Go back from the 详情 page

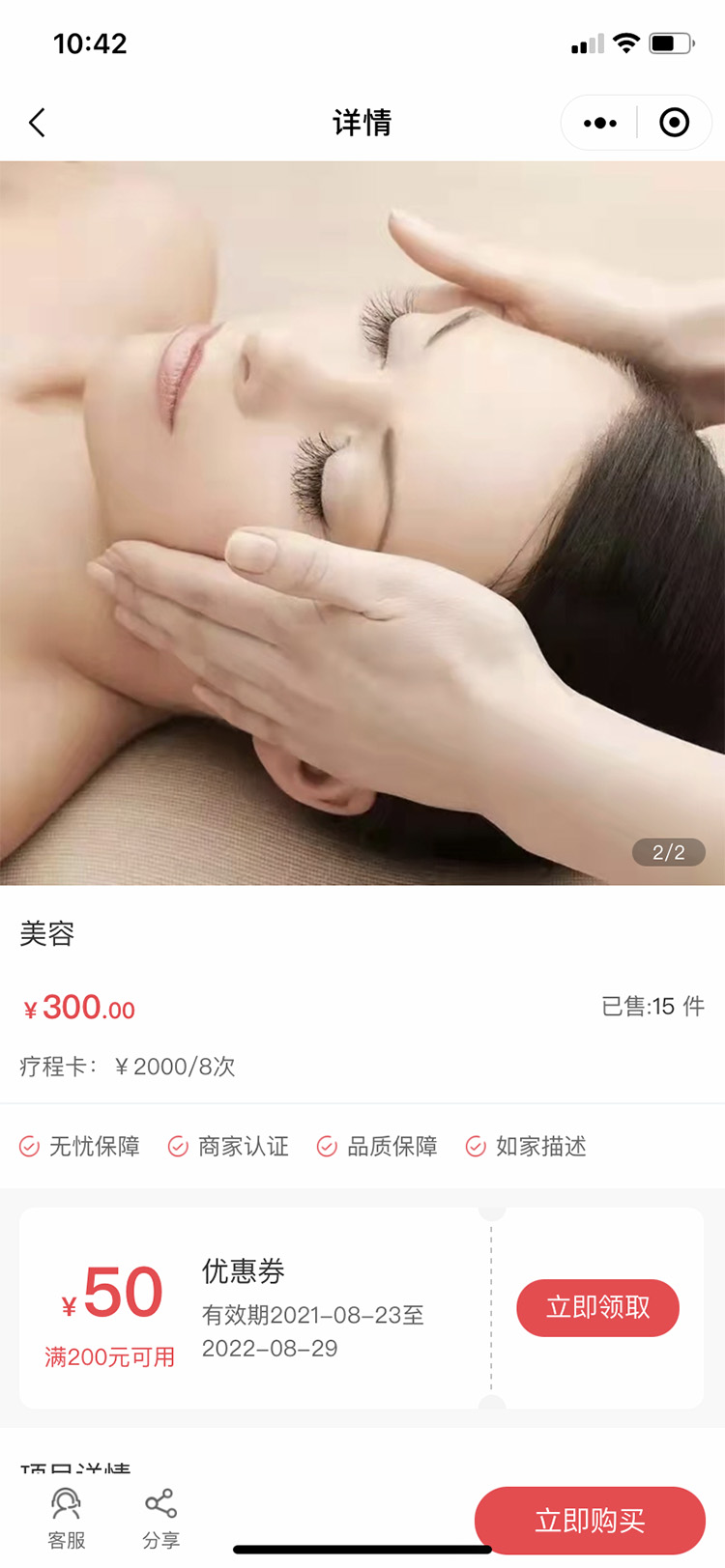37,123
